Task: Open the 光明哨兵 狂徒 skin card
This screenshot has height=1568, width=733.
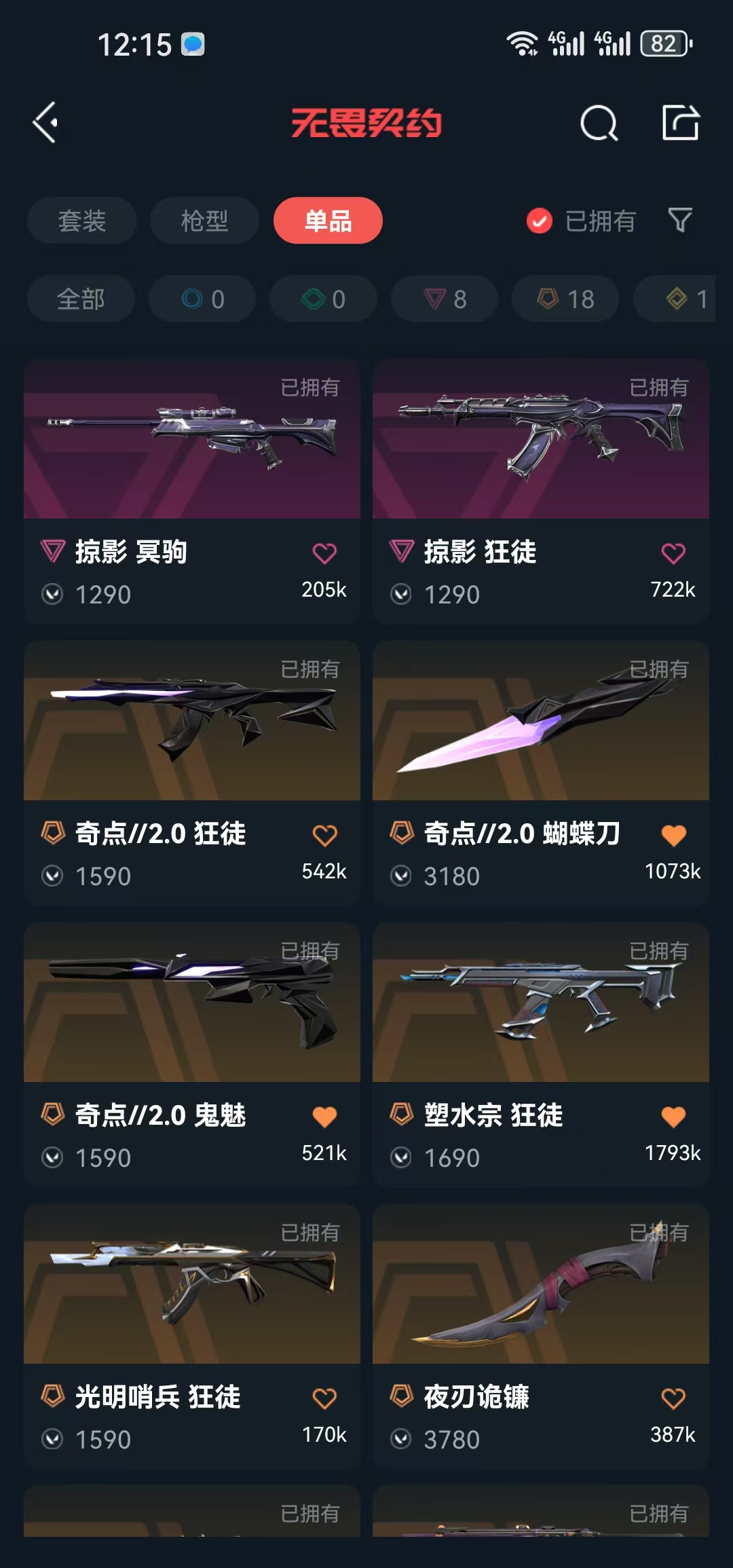Action: [192, 1337]
